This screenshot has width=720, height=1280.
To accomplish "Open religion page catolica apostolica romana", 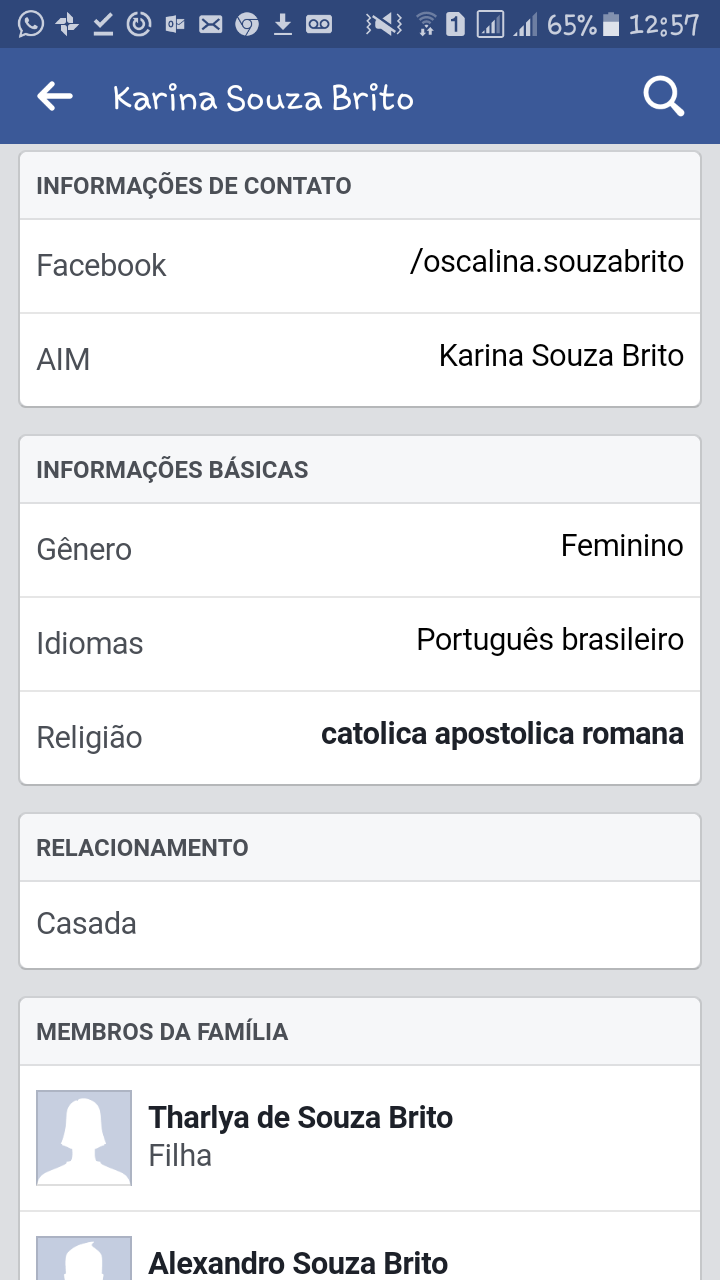I will point(502,734).
